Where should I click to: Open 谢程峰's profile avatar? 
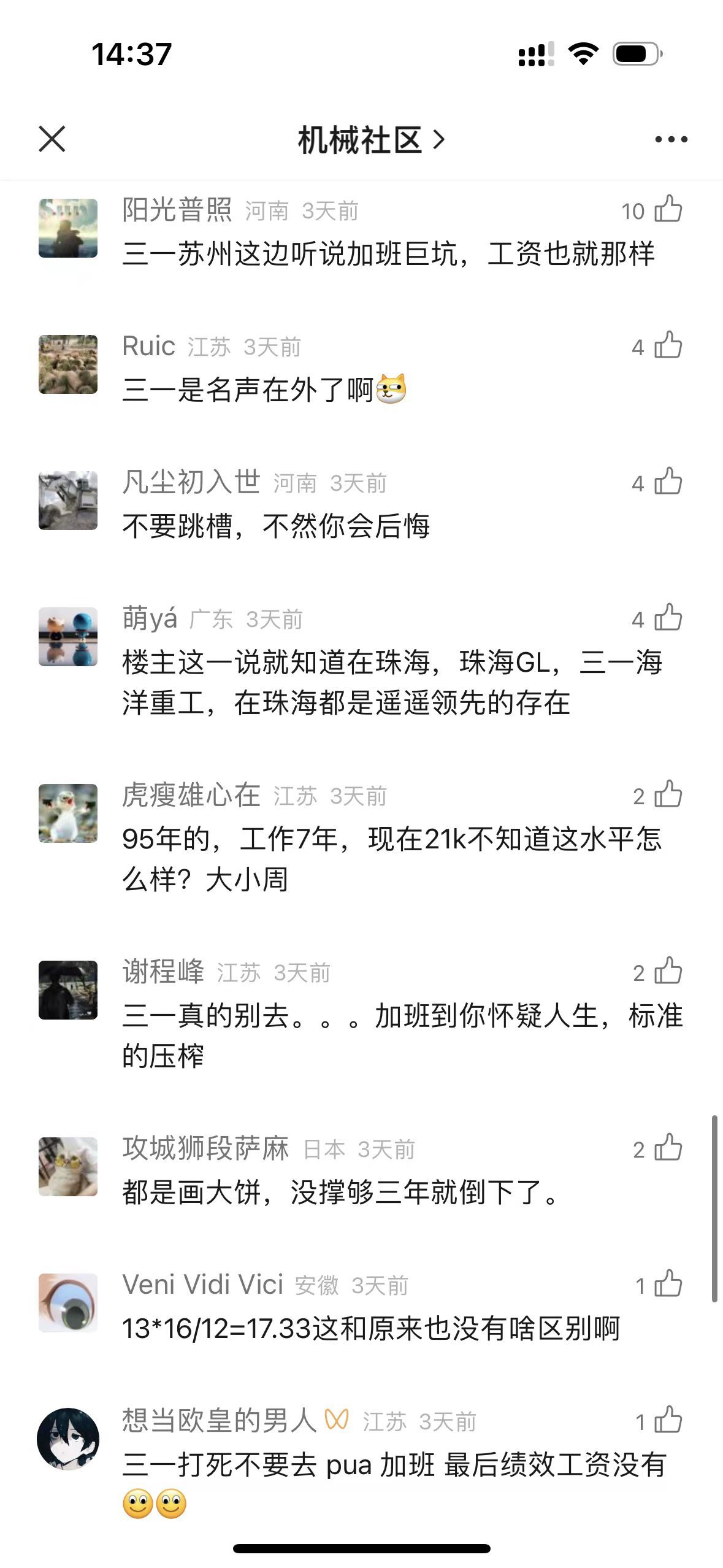[68, 990]
